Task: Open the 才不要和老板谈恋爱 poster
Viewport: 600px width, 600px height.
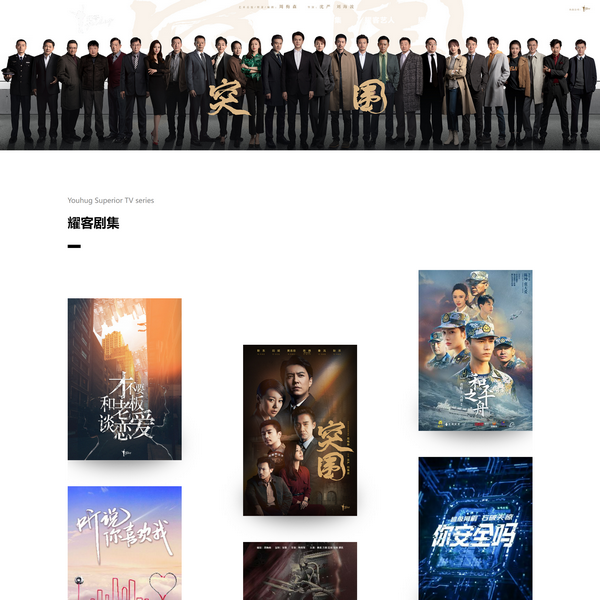Action: 125,379
